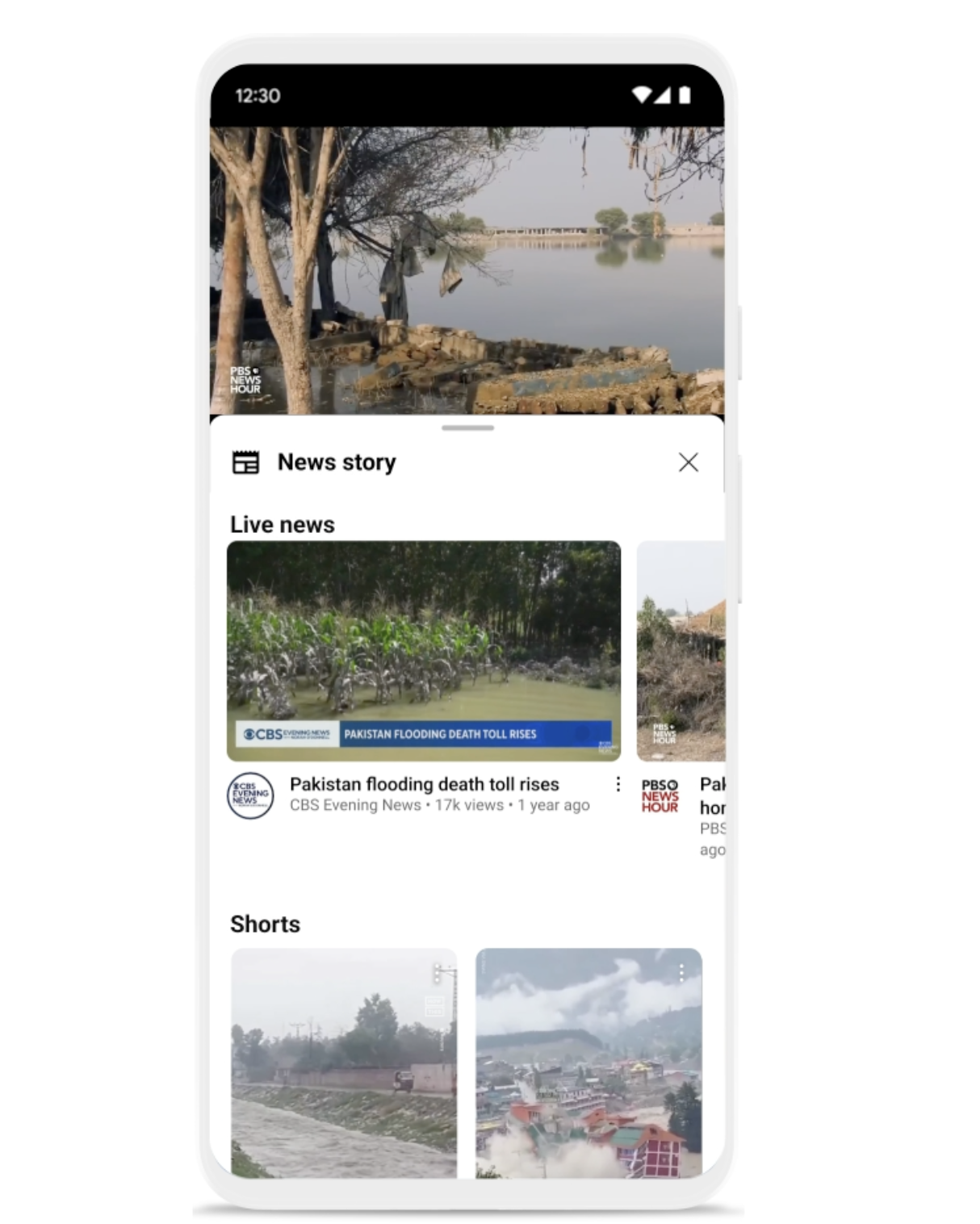Image resolution: width=980 pixels, height=1224 pixels.
Task: Open the Short showing the flooded river by the road
Action: pyautogui.click(x=344, y=1062)
